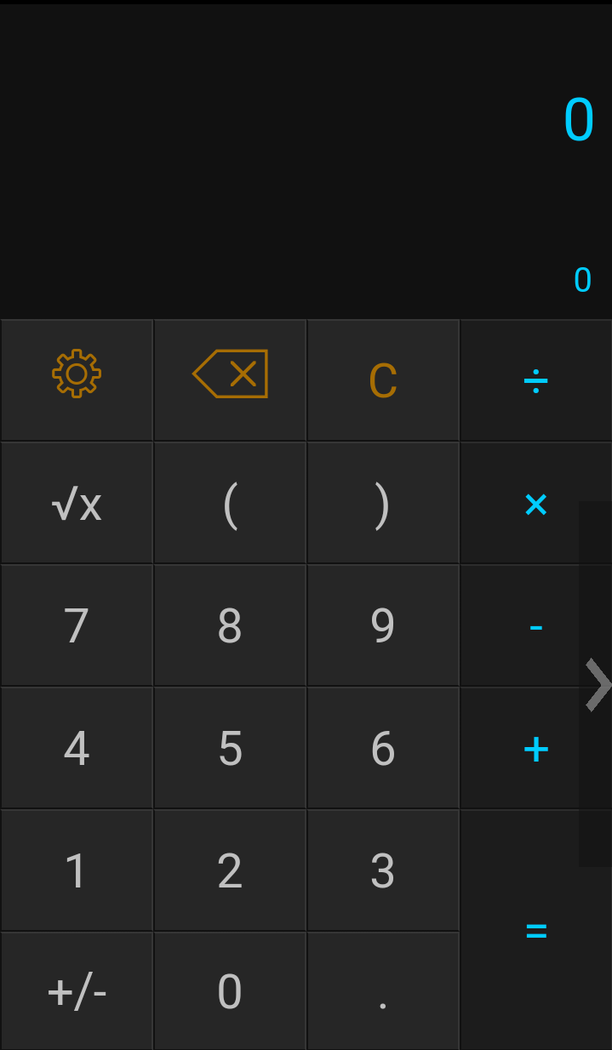
Task: Toggle the sign with +/- key
Action: [77, 992]
